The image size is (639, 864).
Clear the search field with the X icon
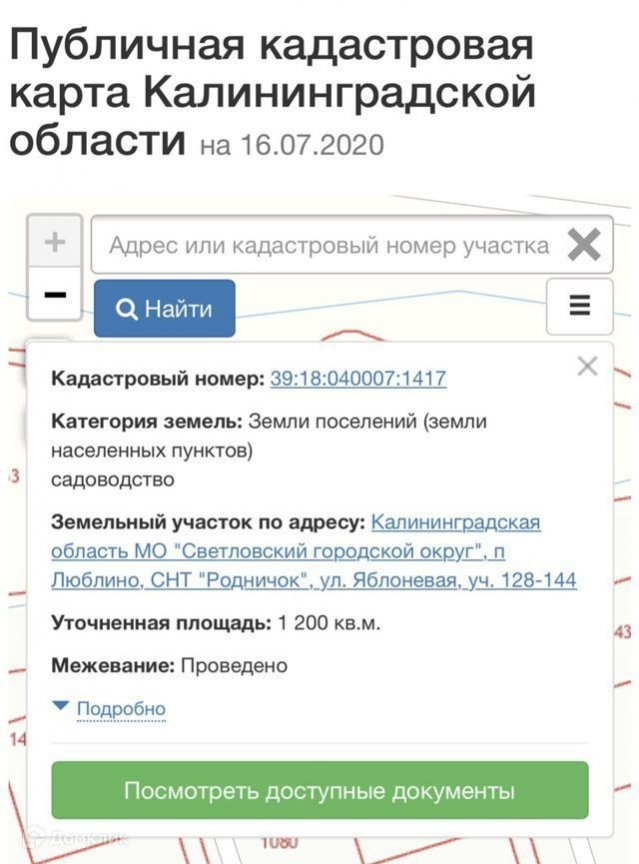[583, 245]
